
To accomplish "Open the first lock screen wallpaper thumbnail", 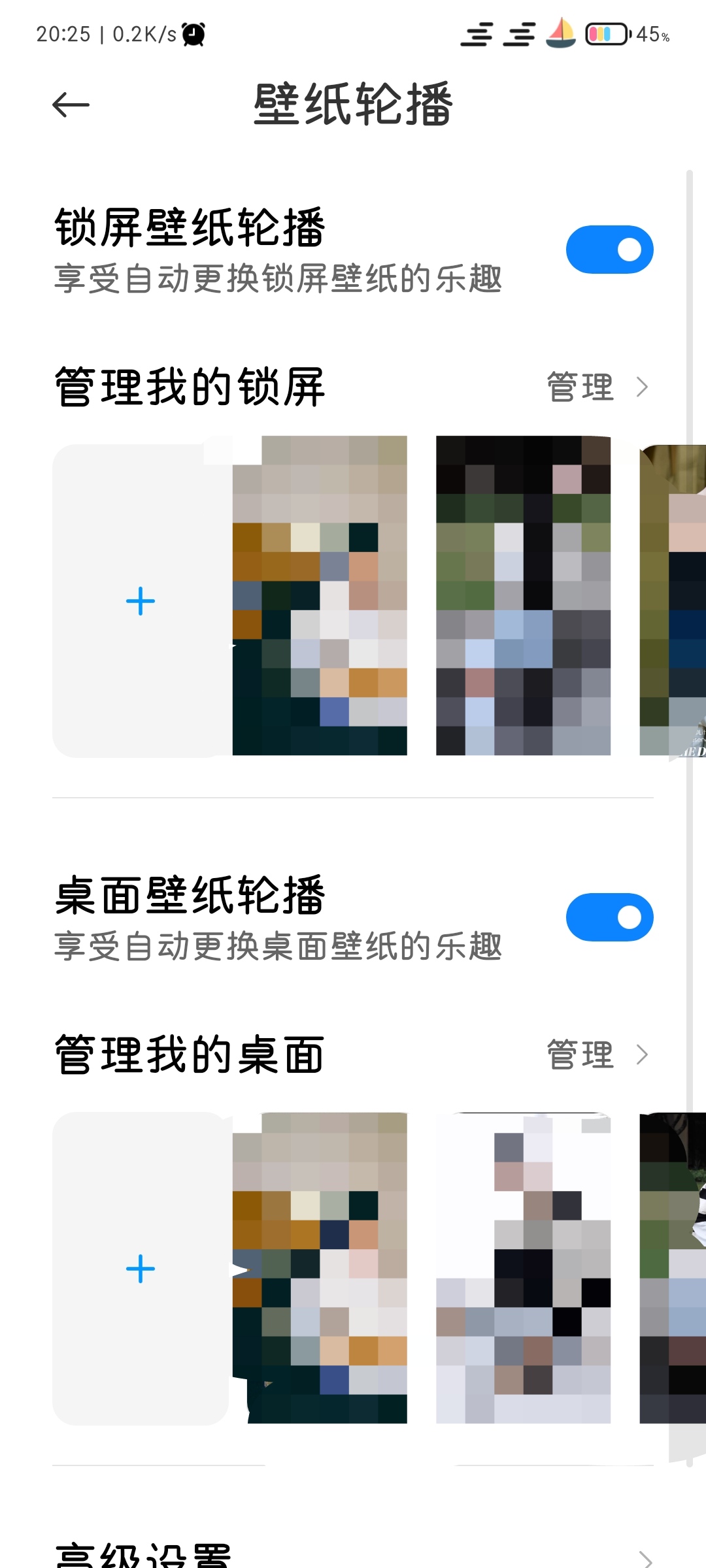I will pyautogui.click(x=320, y=596).
